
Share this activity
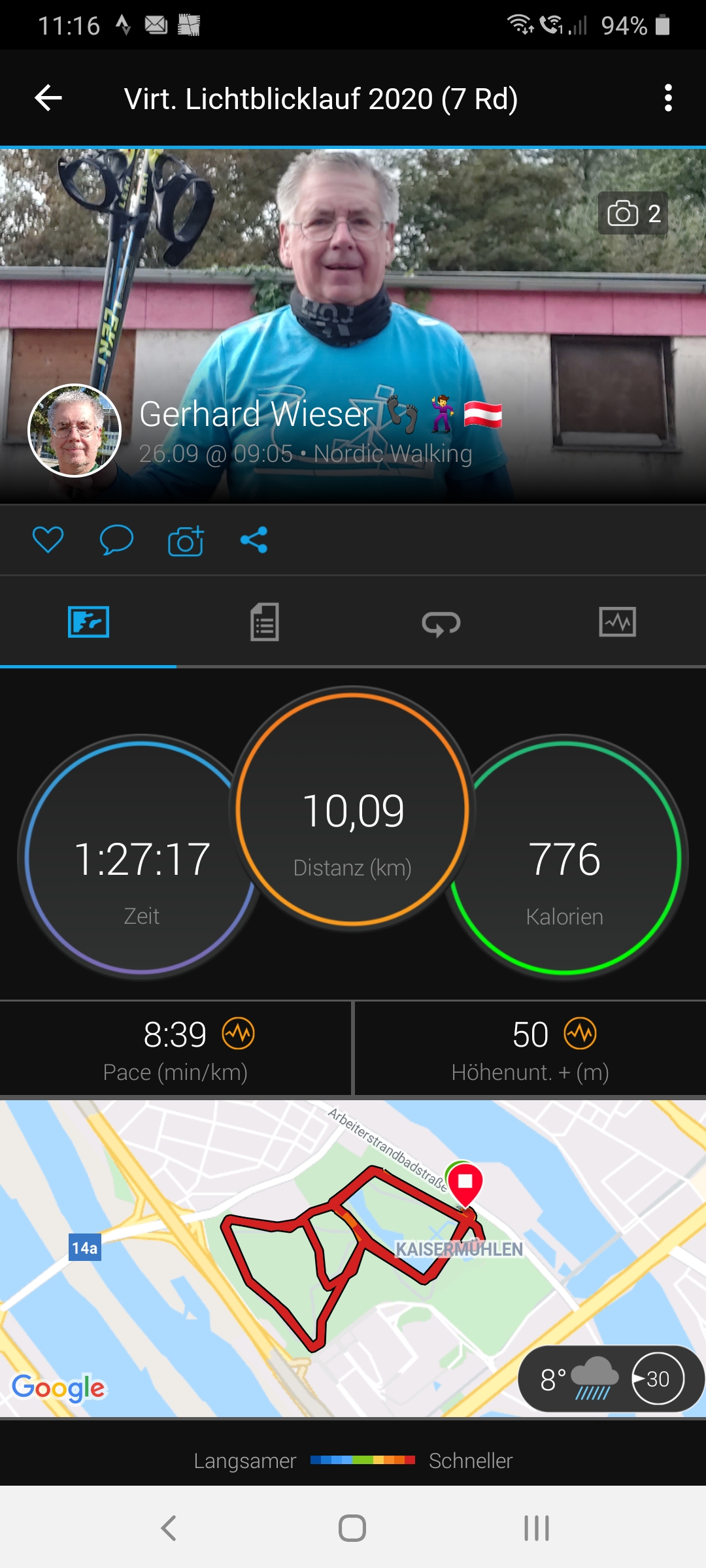[x=254, y=540]
